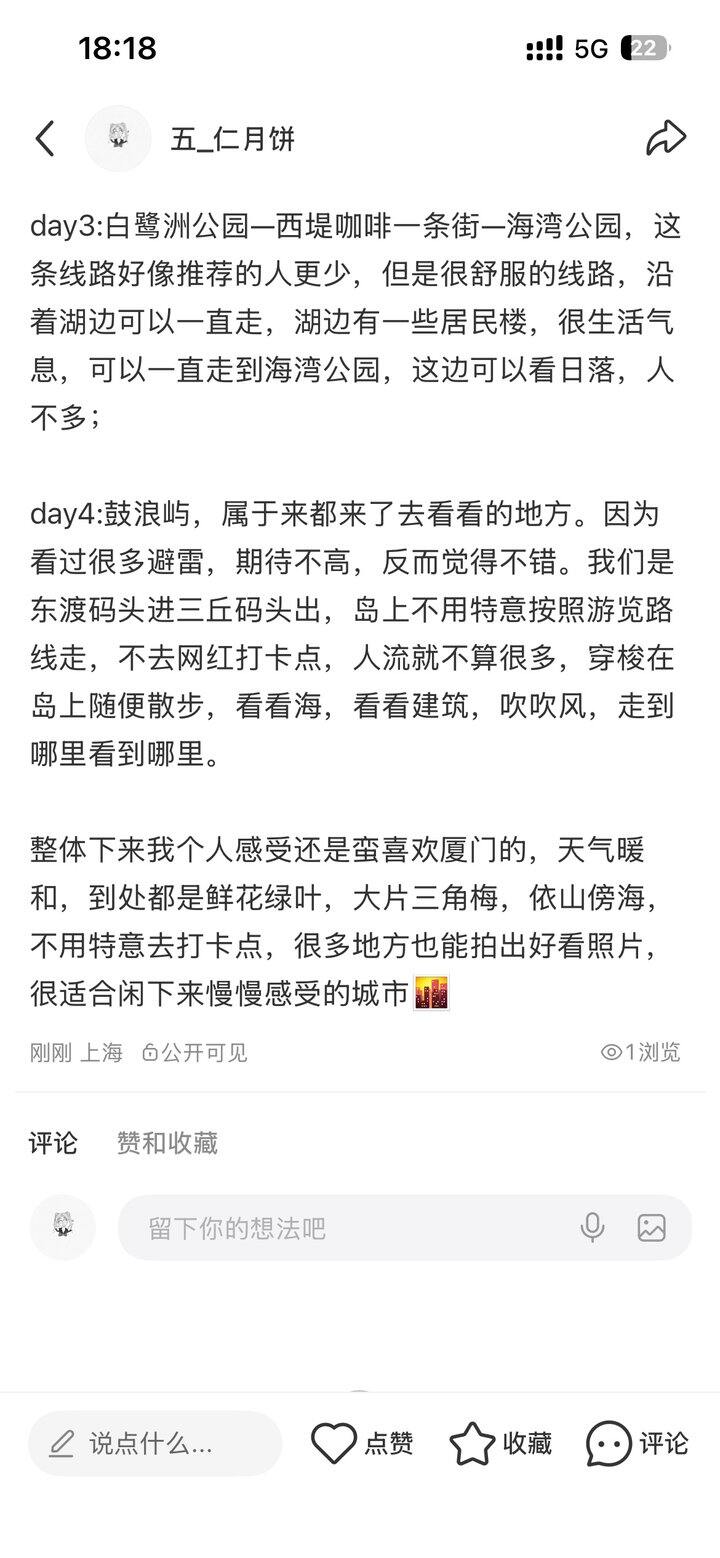Share this post via the arrow icon
This screenshot has width=720, height=1558.
coord(665,138)
